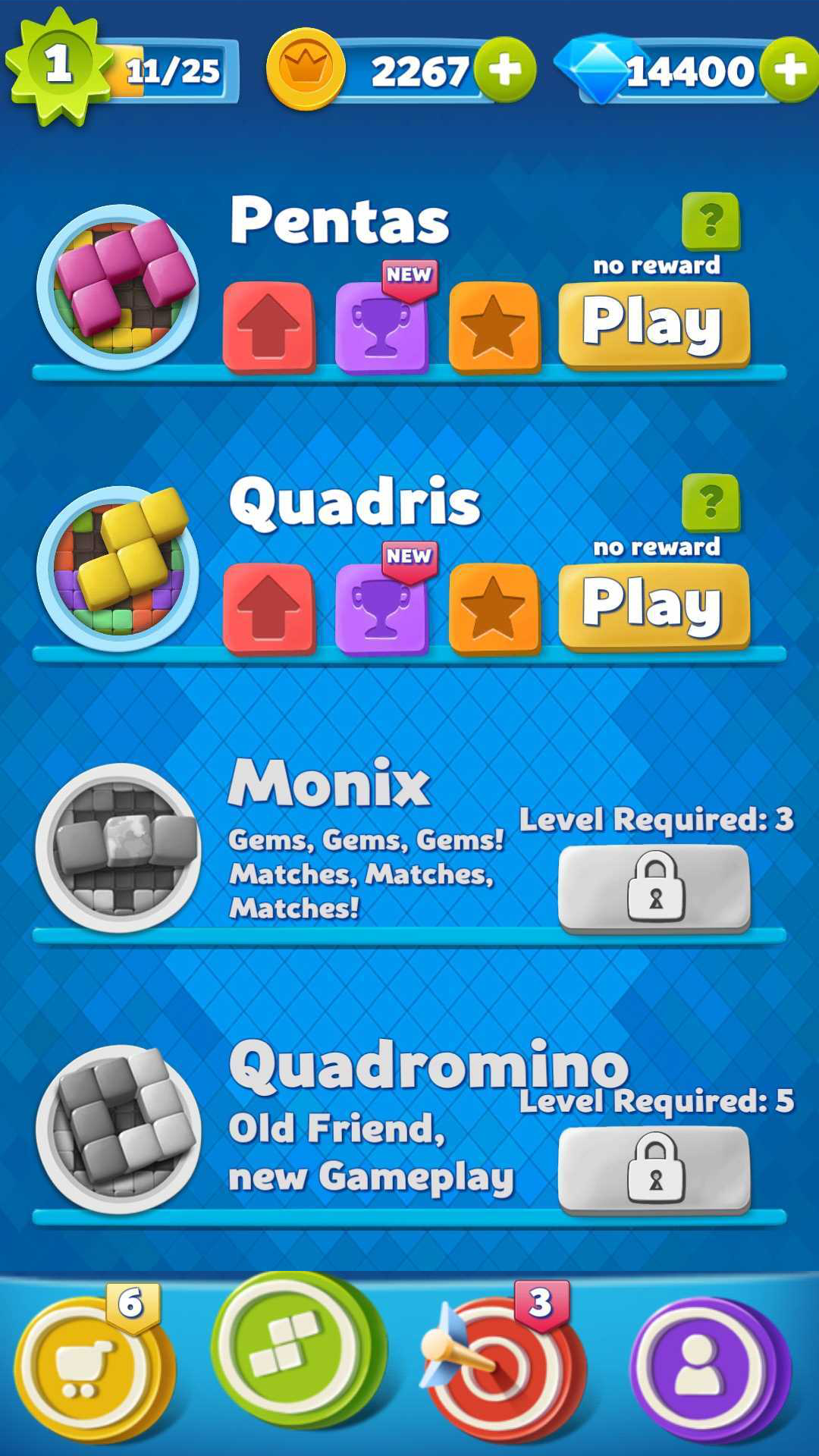Tap the orange star icon under Pentas
Screen dimensions: 819x1456
497,326
